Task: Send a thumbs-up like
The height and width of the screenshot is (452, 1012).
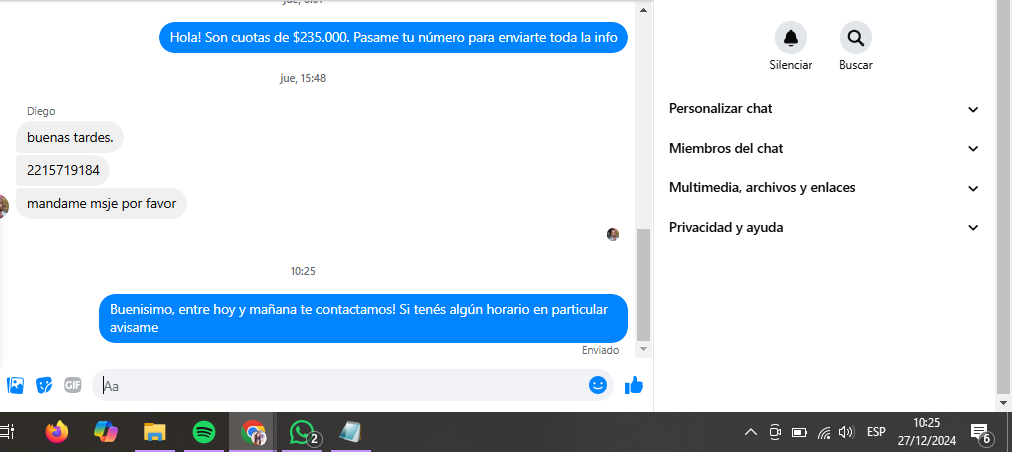Action: [633, 385]
